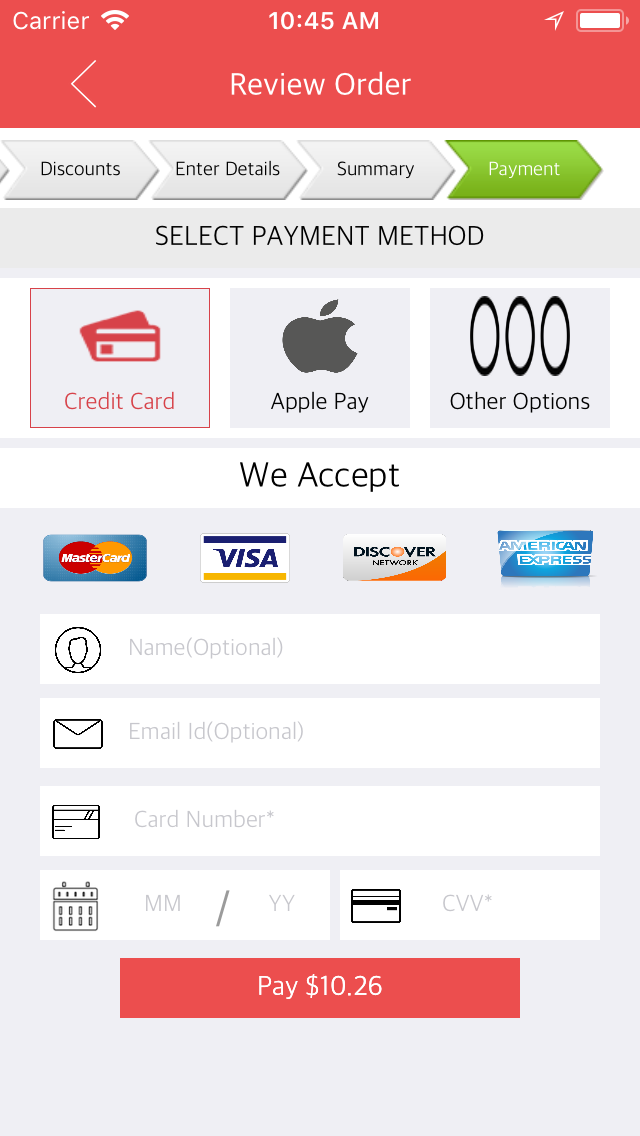Select the Payment step

tap(523, 169)
